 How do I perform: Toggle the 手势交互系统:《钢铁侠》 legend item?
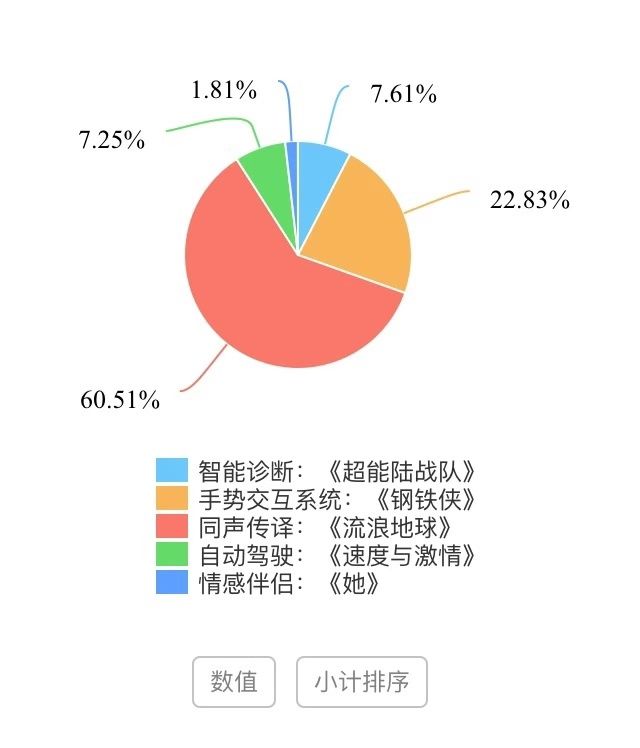[314, 498]
